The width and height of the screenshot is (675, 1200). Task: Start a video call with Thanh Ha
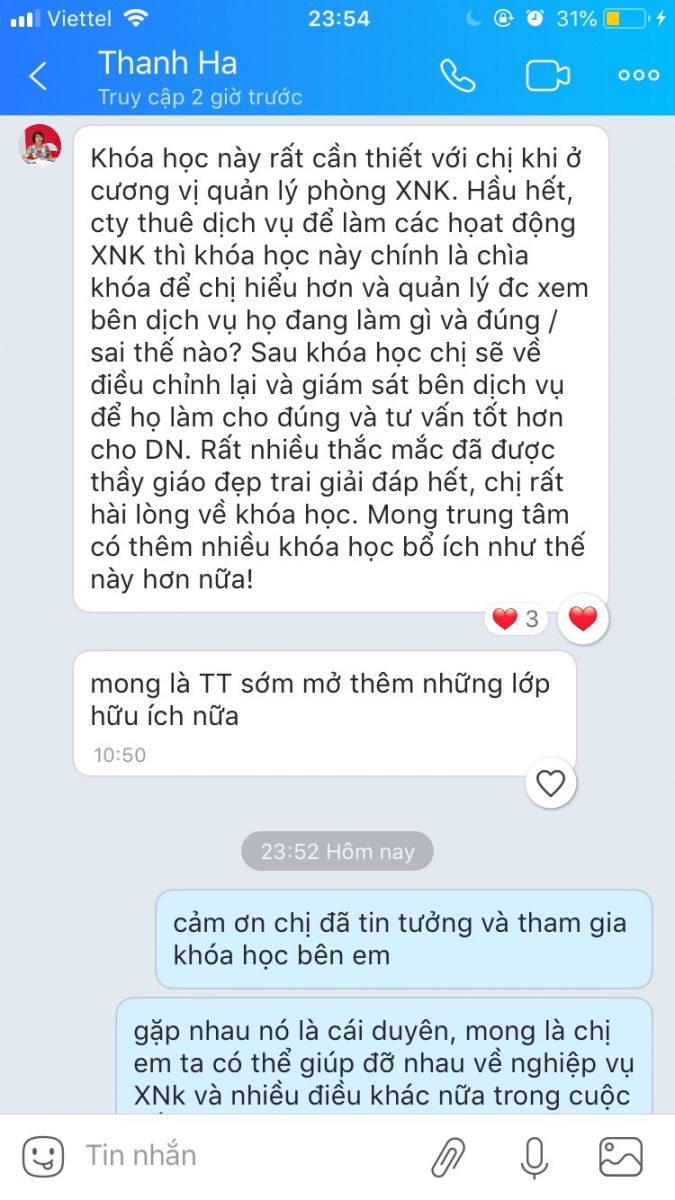[548, 76]
